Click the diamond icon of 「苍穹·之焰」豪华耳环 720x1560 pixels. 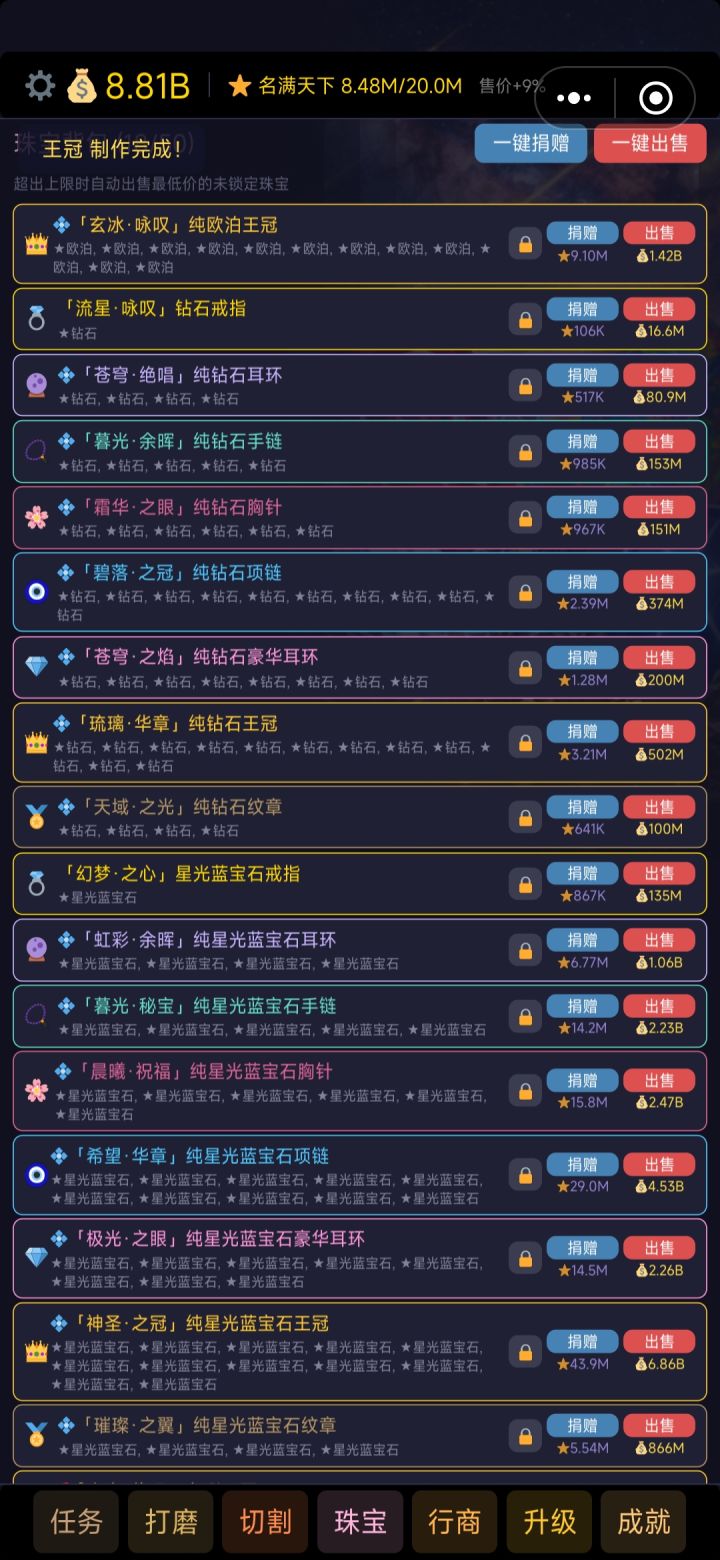(x=35, y=662)
